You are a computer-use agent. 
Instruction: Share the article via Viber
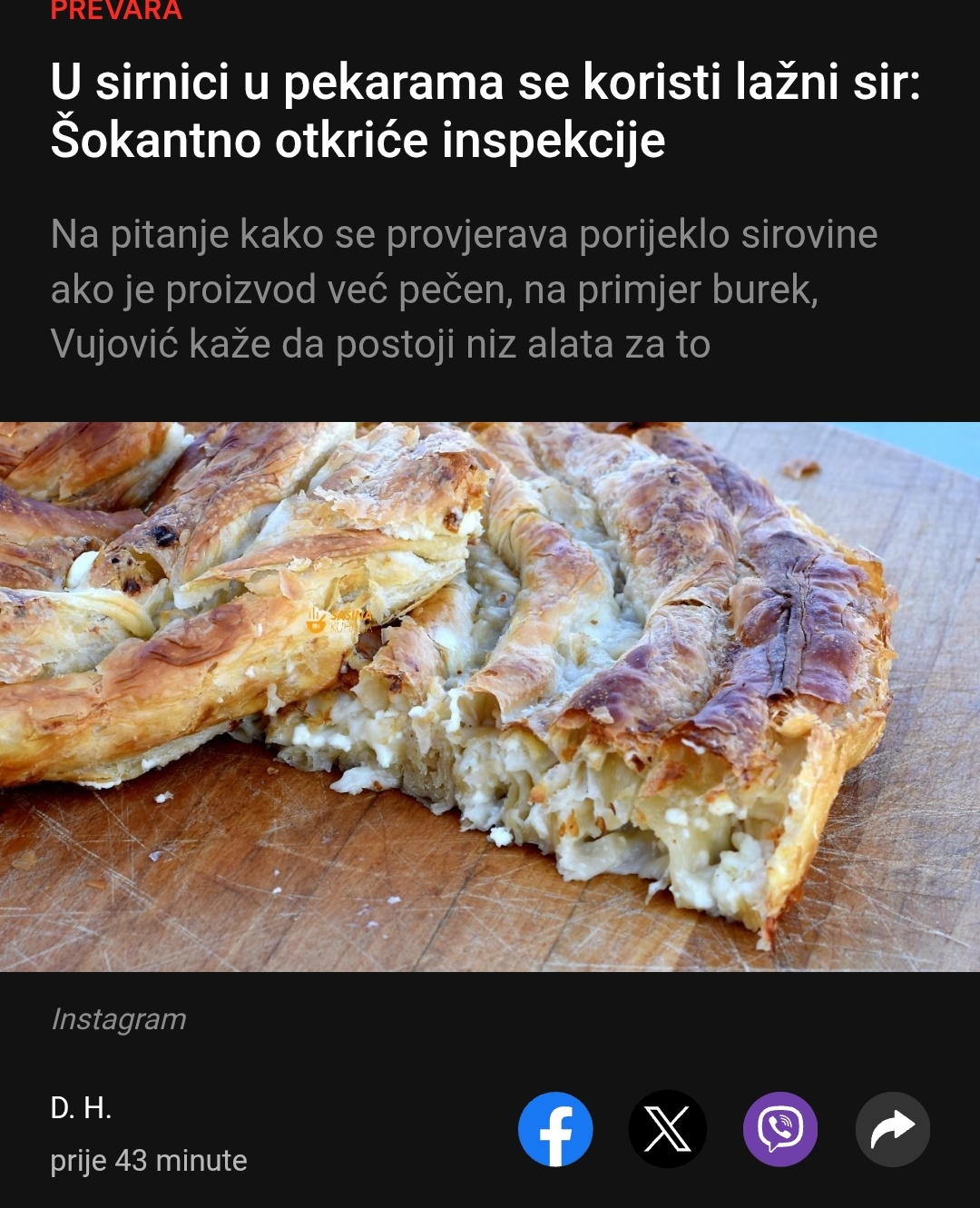(780, 1129)
